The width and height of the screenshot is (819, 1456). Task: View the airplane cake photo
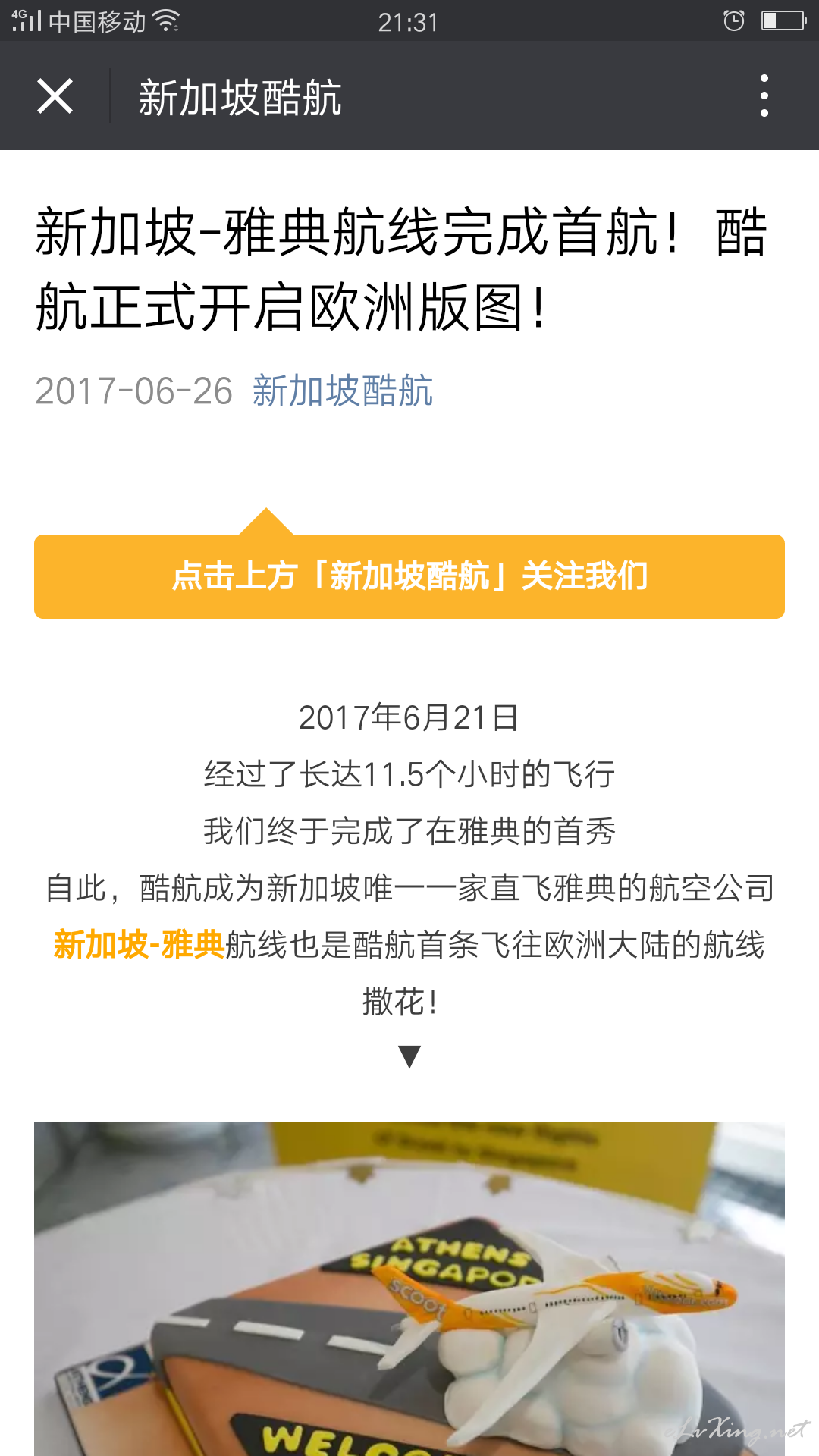[409, 1289]
